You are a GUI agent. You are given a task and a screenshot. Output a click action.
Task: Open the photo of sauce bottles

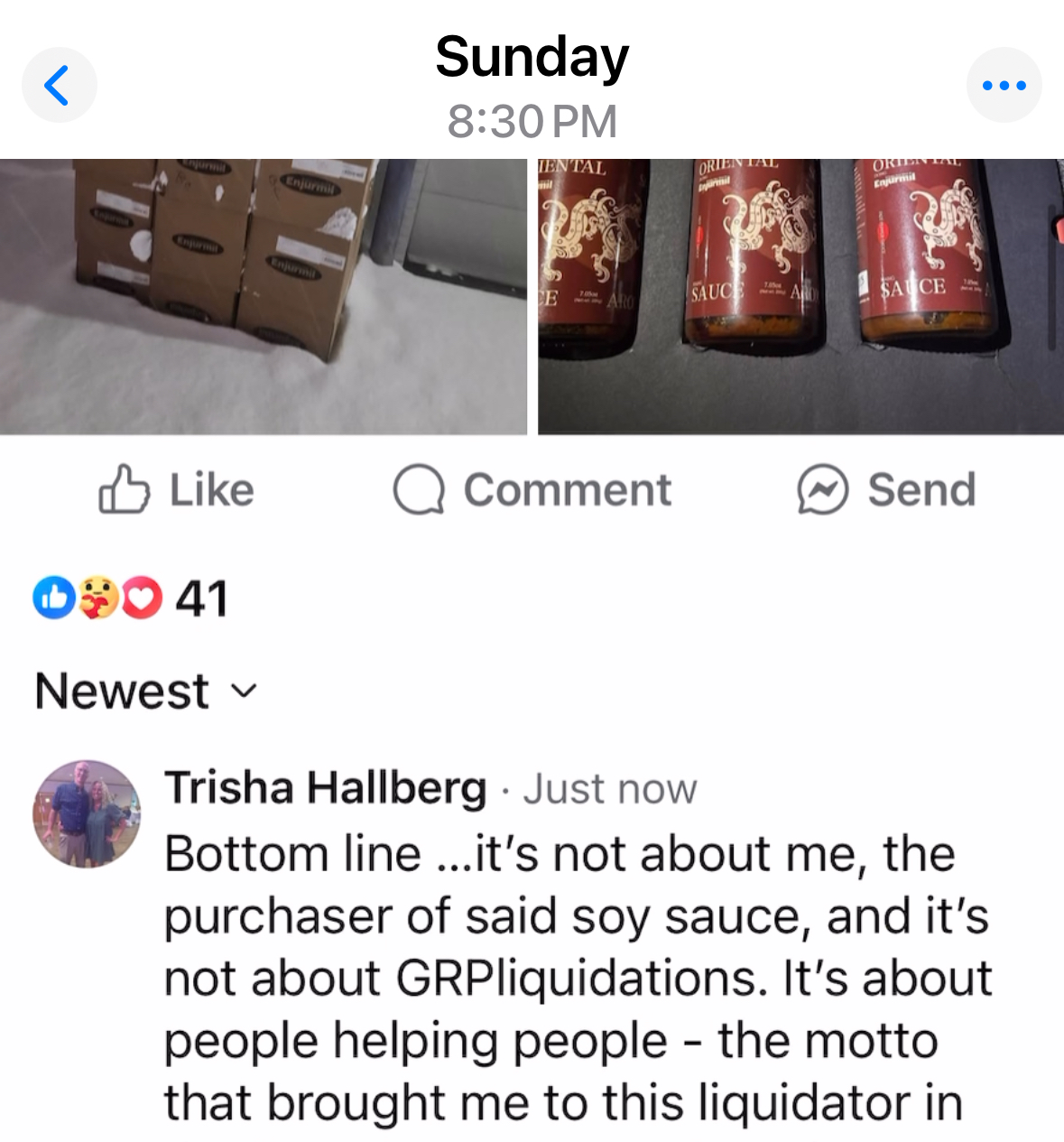click(x=800, y=296)
